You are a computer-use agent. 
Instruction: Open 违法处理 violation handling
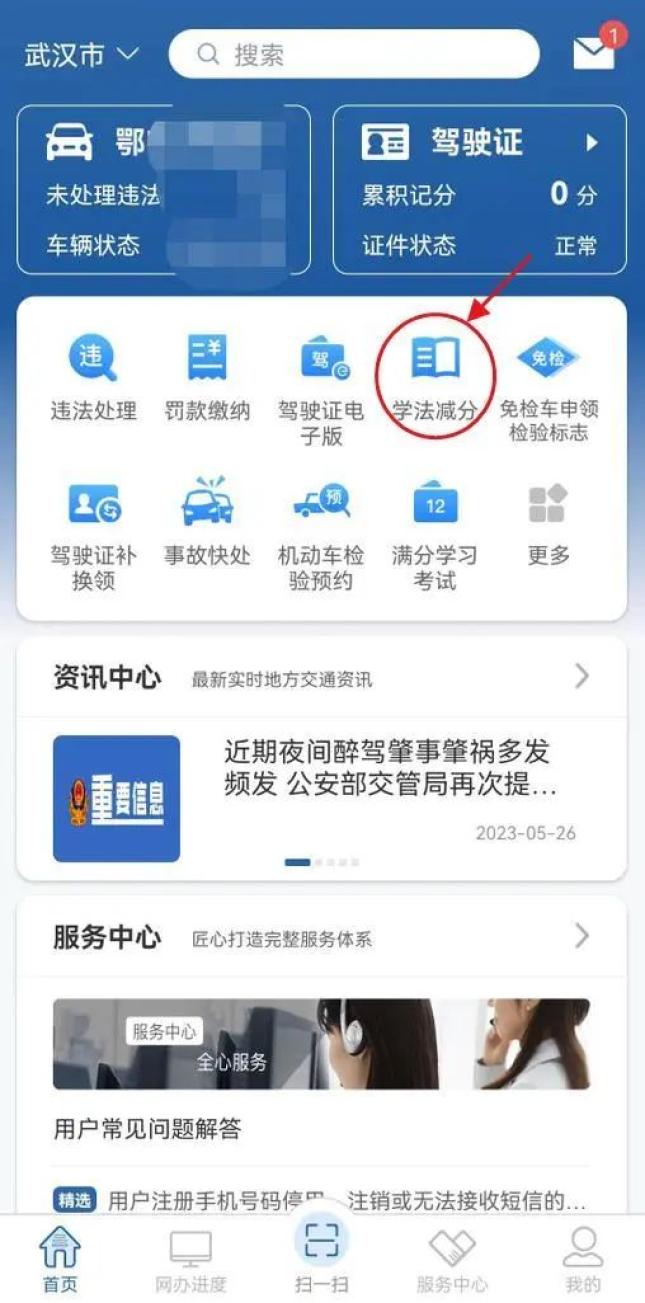click(x=93, y=377)
